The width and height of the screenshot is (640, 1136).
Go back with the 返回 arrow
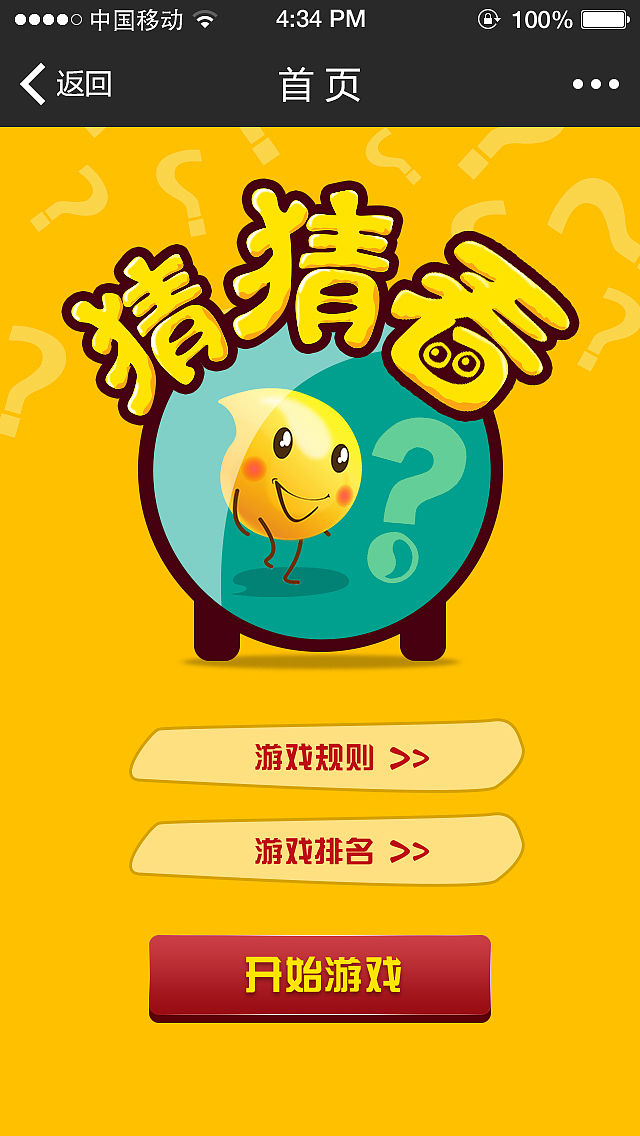62,84
